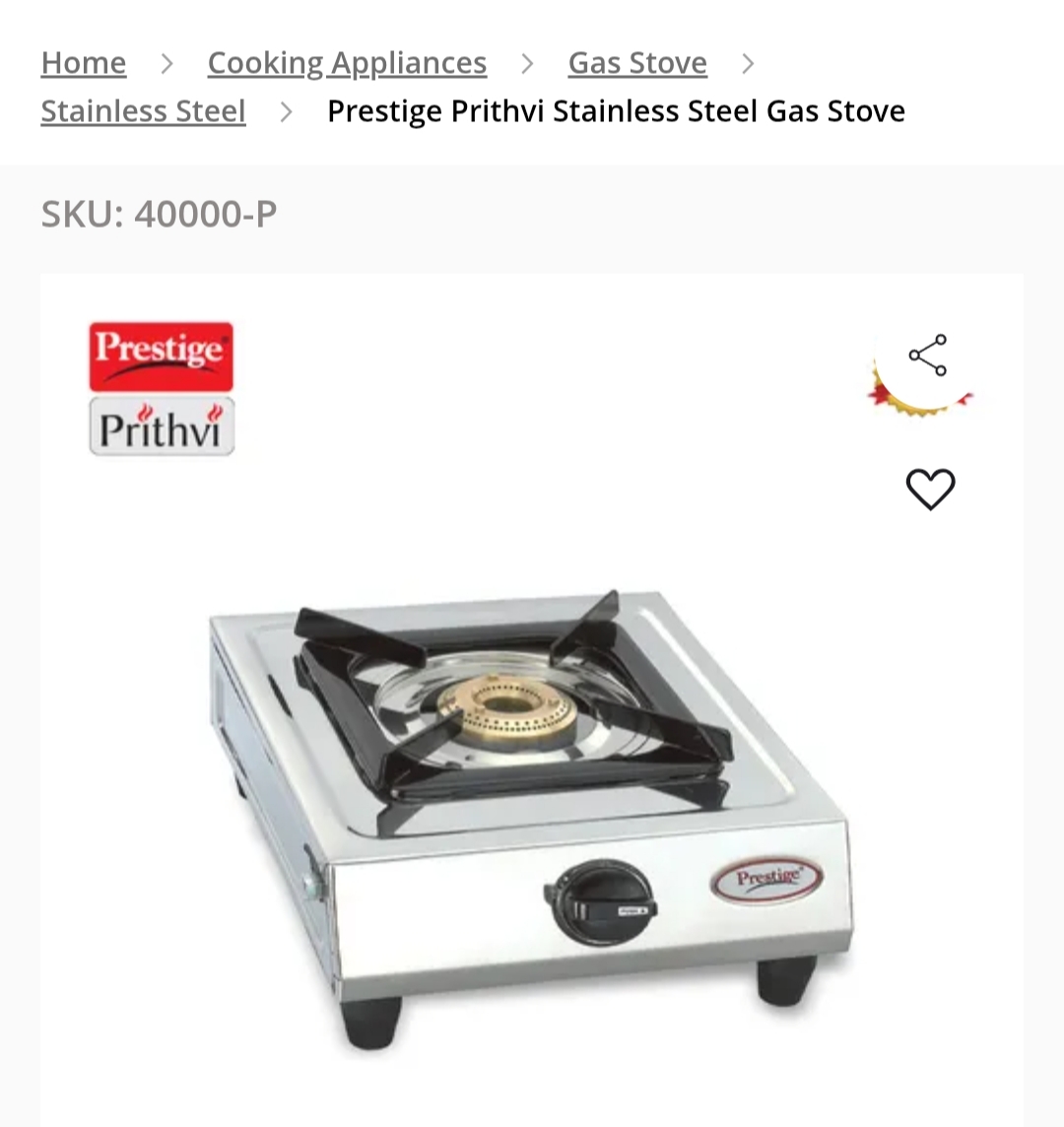Open the Stainless Steel breadcrumb link

pos(143,111)
